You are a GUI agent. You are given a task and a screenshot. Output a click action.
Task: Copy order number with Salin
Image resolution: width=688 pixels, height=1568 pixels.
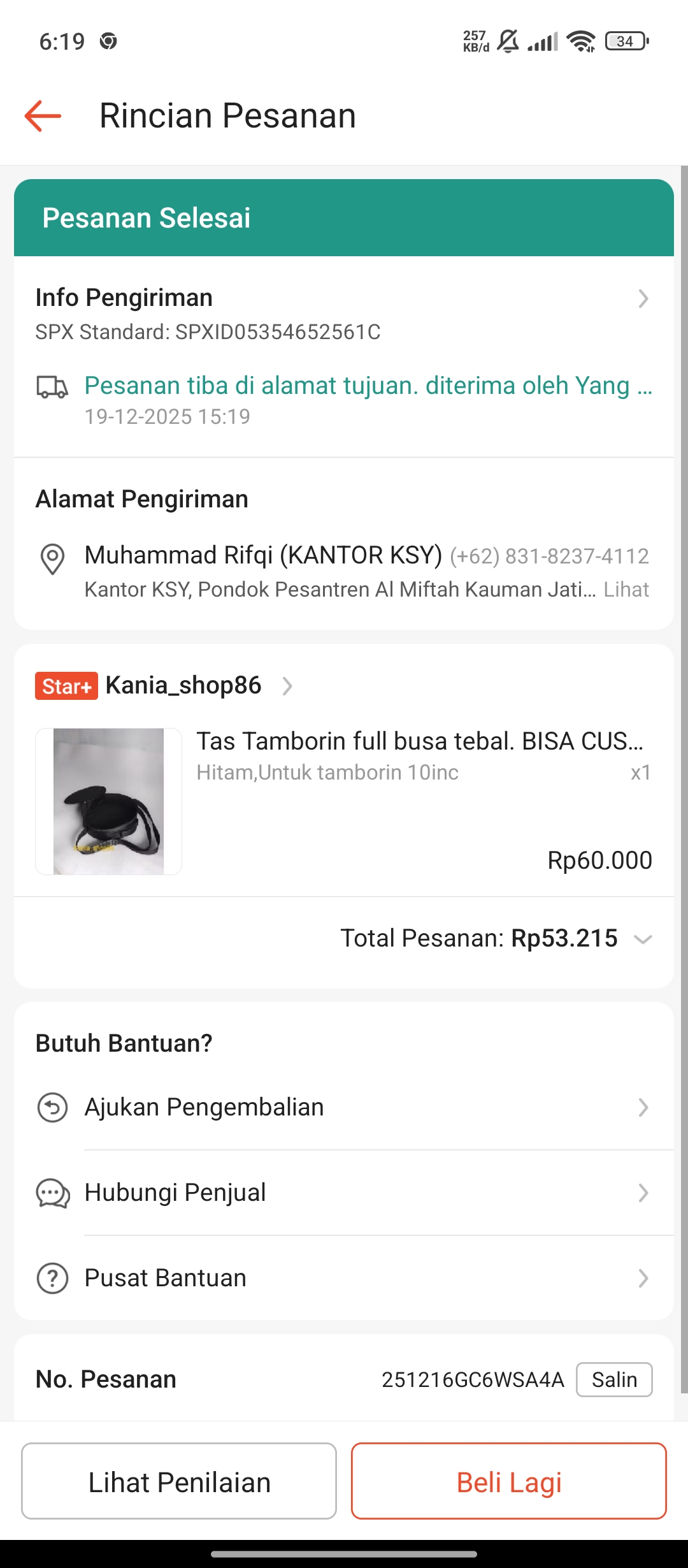(613, 1380)
